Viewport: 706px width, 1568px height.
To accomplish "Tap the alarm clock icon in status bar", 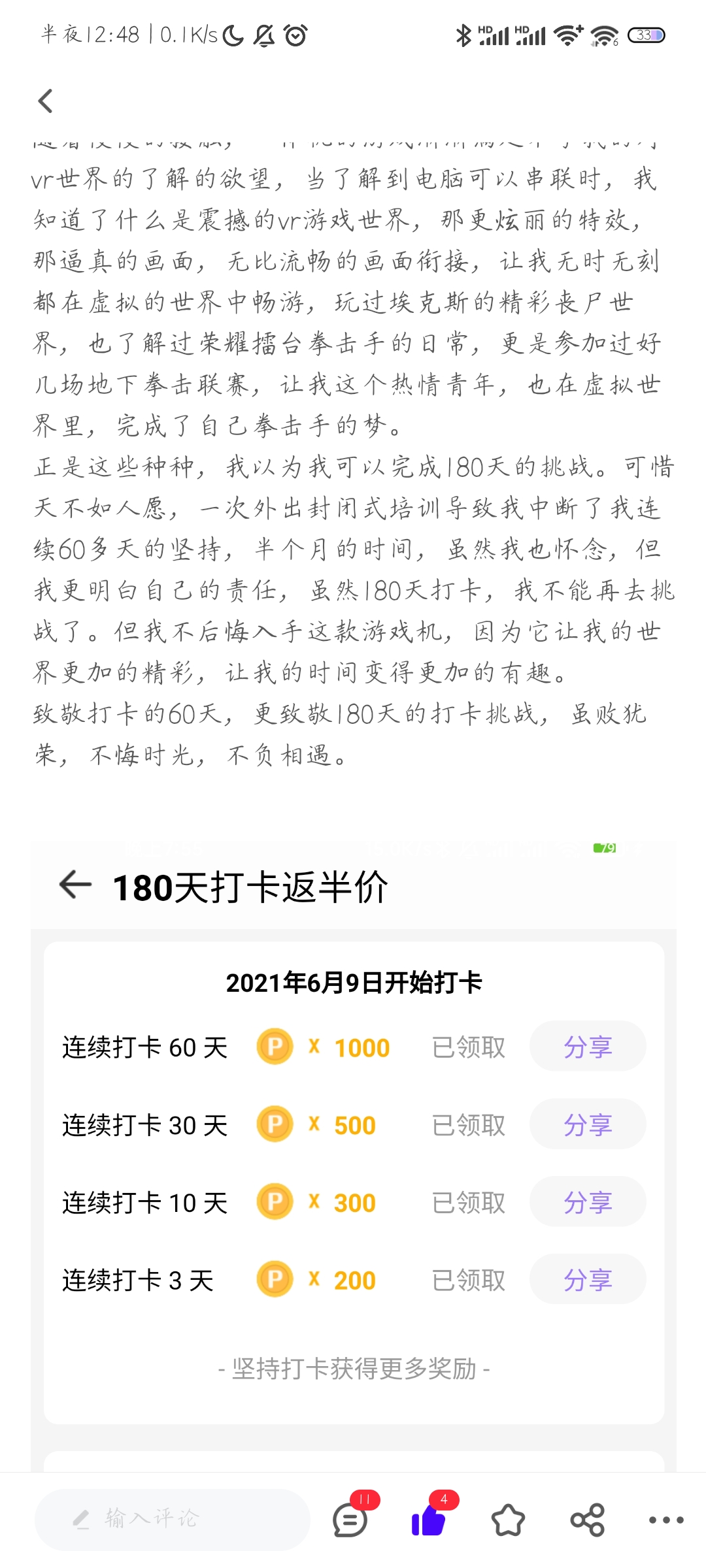I will [295, 36].
